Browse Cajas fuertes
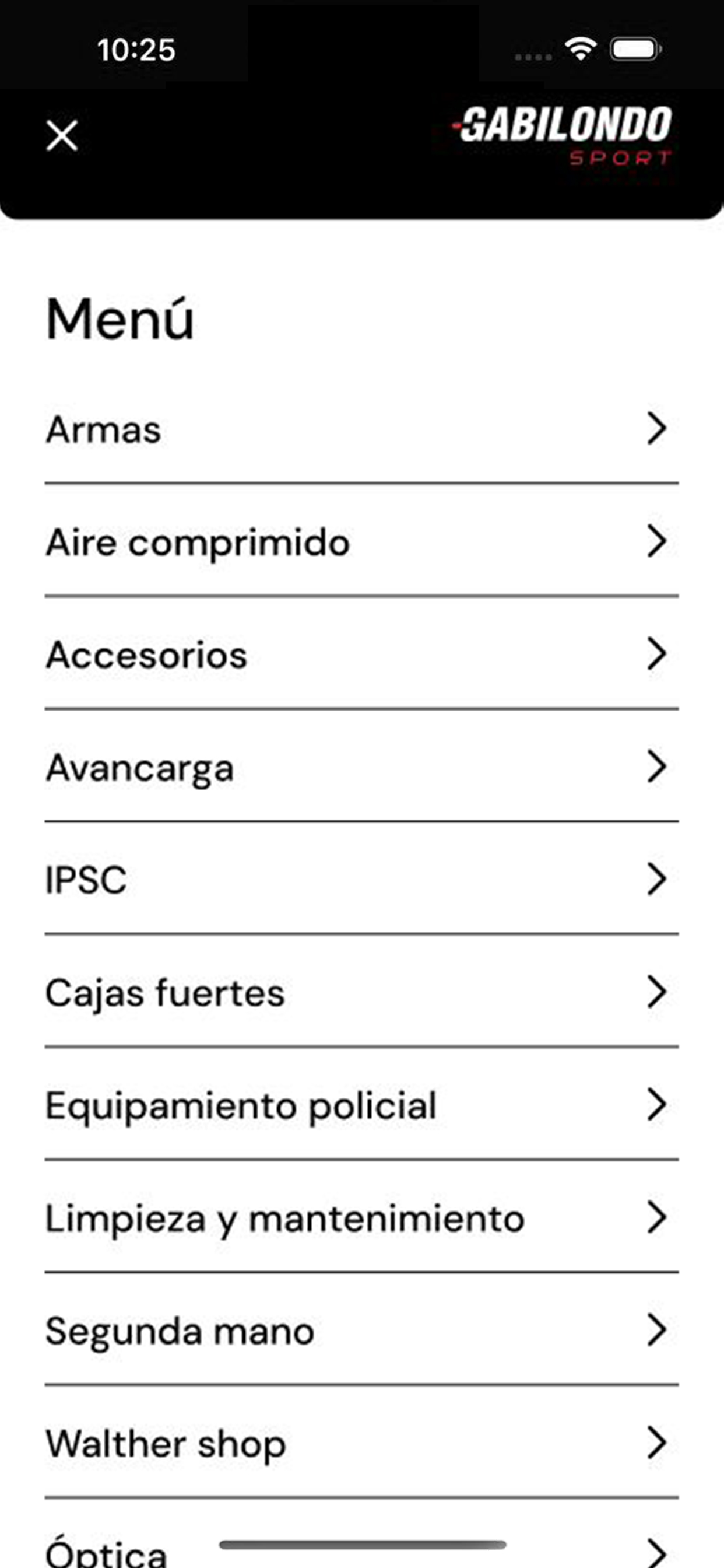The image size is (724, 1568). pyautogui.click(x=361, y=992)
